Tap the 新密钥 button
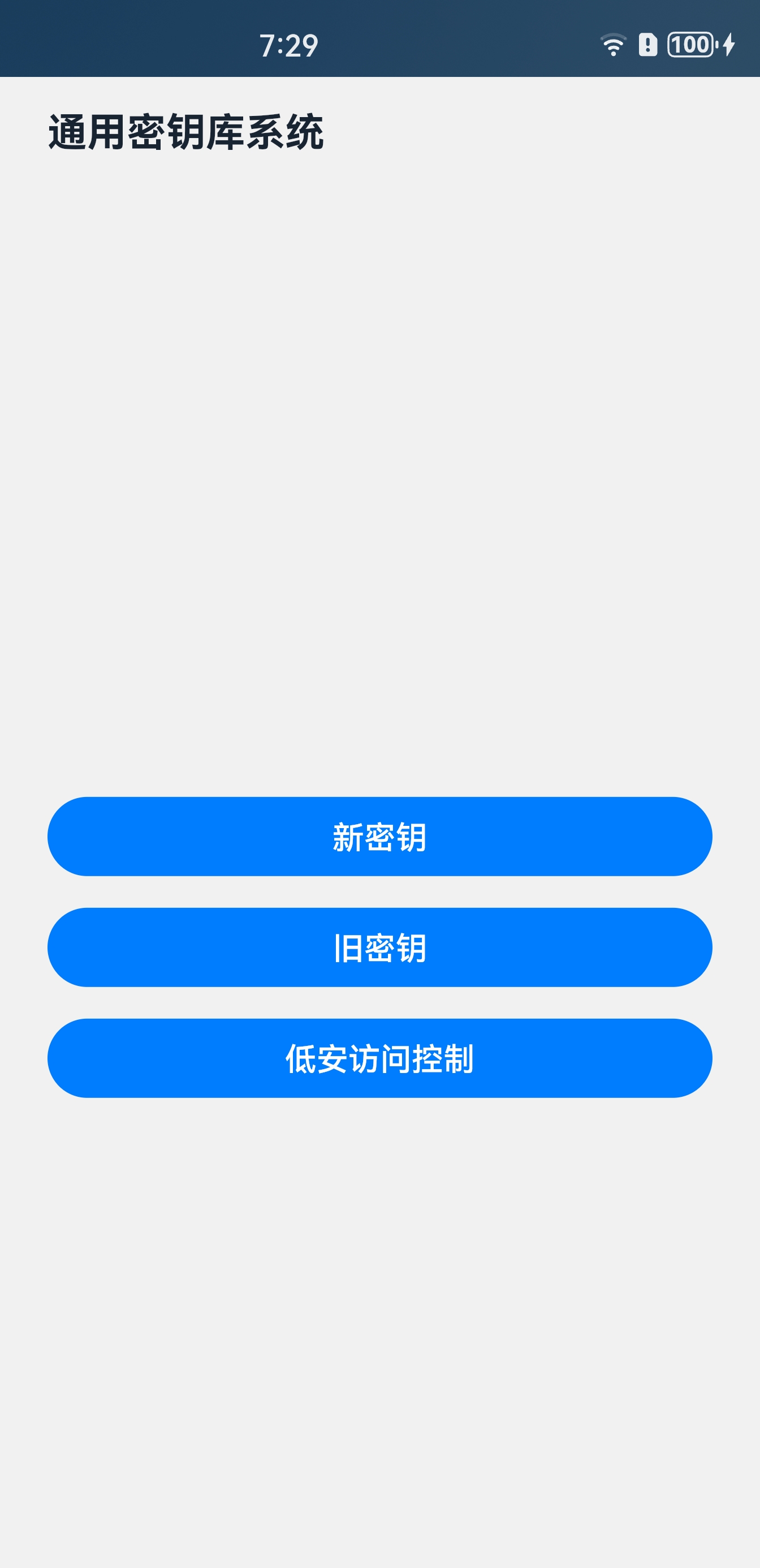This screenshot has height=1568, width=760. (379, 837)
